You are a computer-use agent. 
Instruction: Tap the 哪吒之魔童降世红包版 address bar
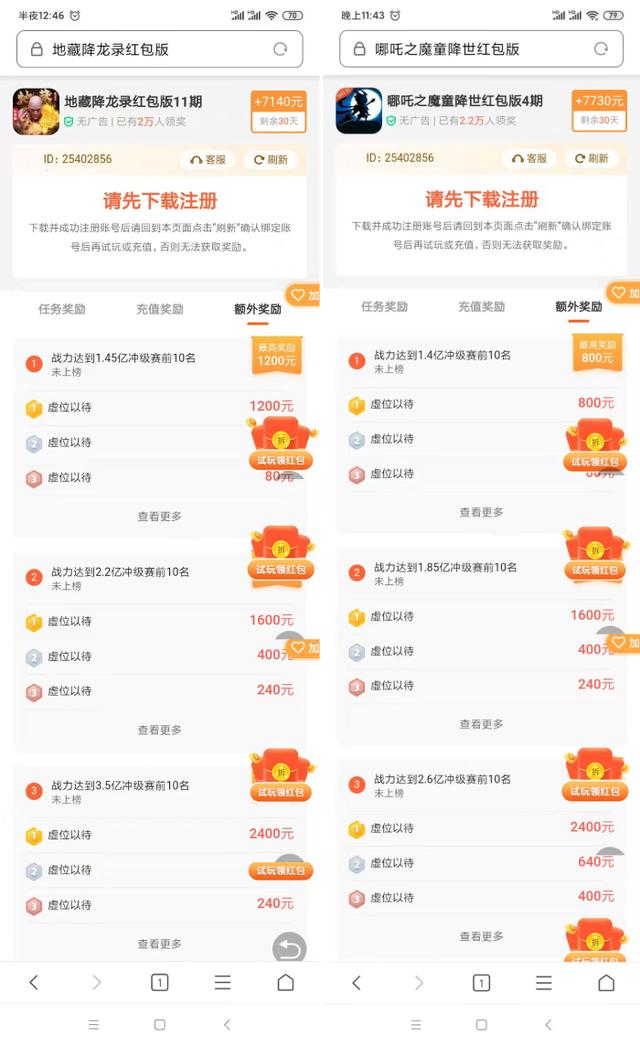pyautogui.click(x=481, y=49)
